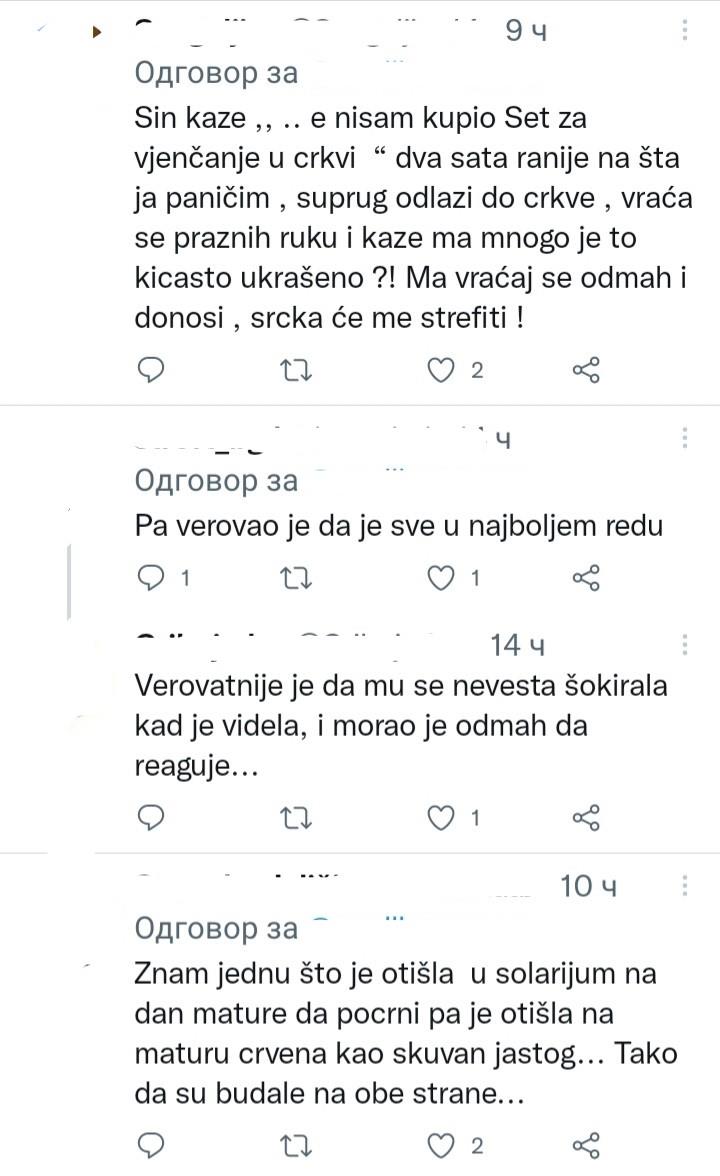Image resolution: width=720 pixels, height=1176 pixels.
Task: Share the solarium story comment
Action: (585, 1143)
